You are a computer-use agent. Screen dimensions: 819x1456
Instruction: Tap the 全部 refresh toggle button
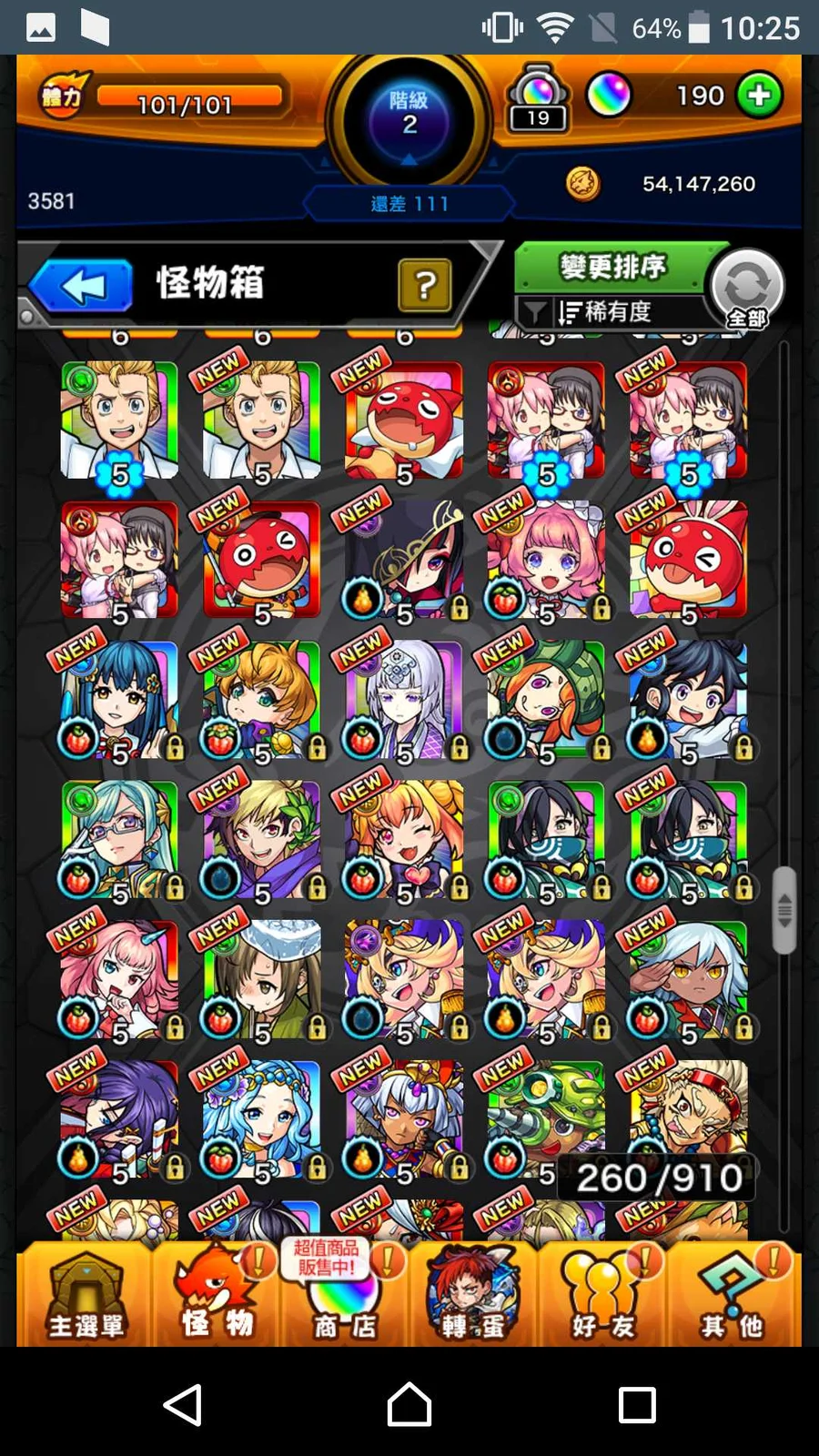click(x=747, y=289)
